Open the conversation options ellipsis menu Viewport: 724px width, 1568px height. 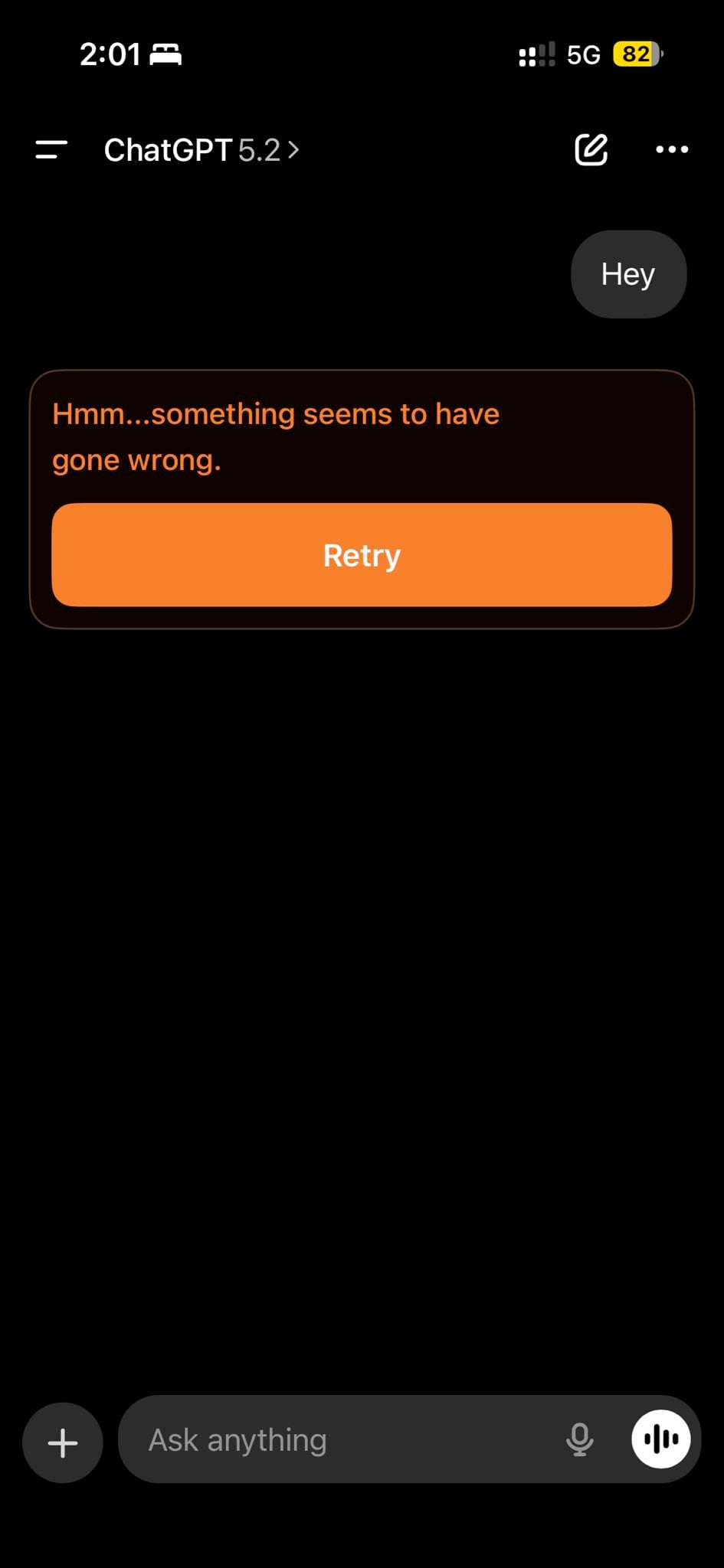pos(670,149)
